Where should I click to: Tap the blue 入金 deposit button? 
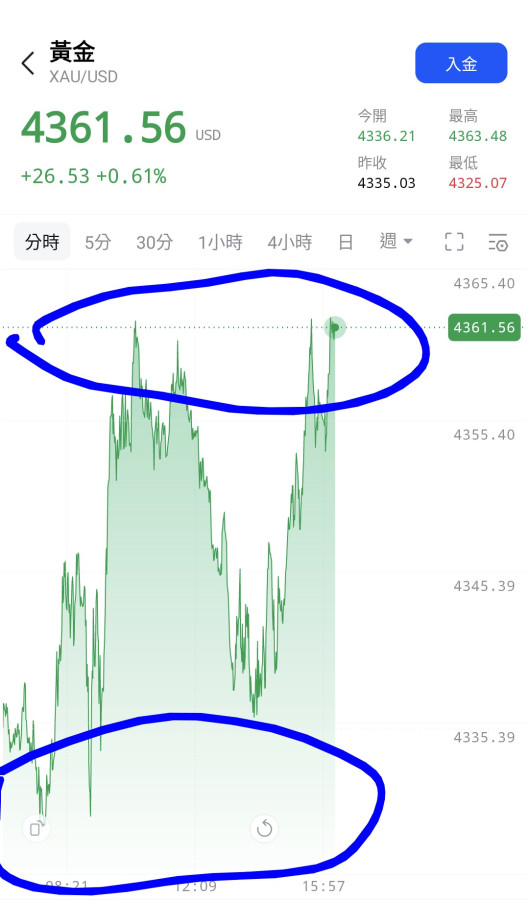point(461,63)
